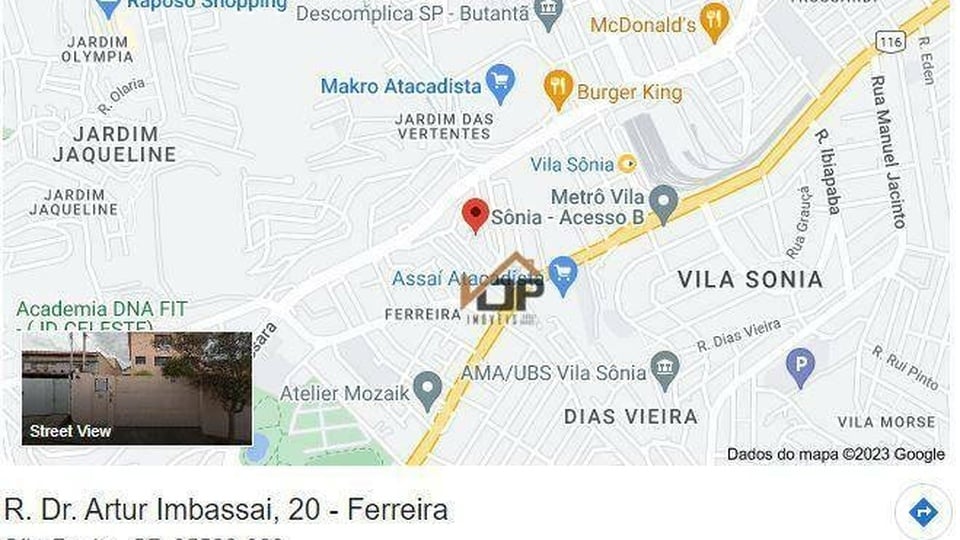Get directions to R. Dr. Artur Imbassai
This screenshot has height=540, width=960.
coord(922,512)
